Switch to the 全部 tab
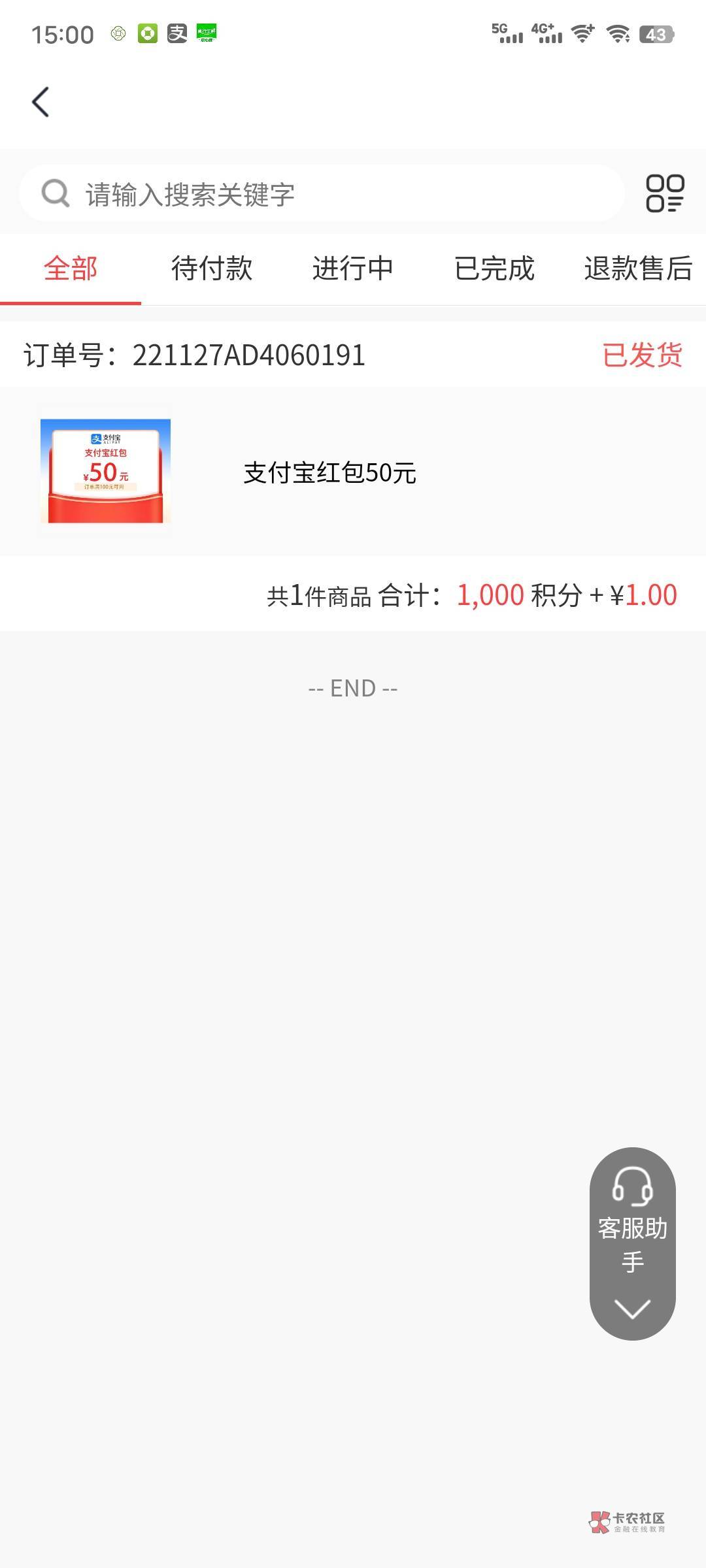The height and width of the screenshot is (1568, 706). tap(71, 269)
